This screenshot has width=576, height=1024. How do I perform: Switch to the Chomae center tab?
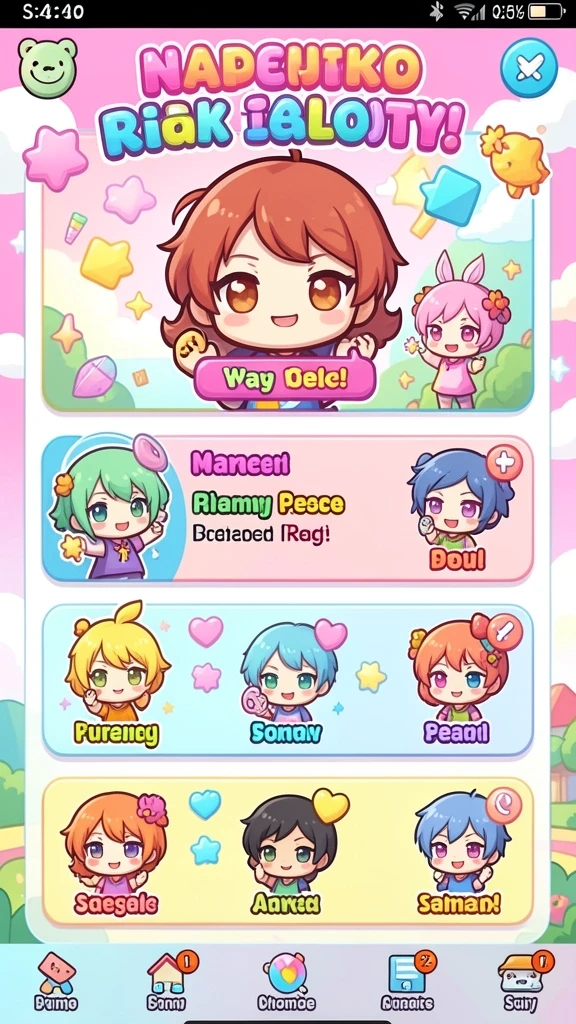pos(287,981)
